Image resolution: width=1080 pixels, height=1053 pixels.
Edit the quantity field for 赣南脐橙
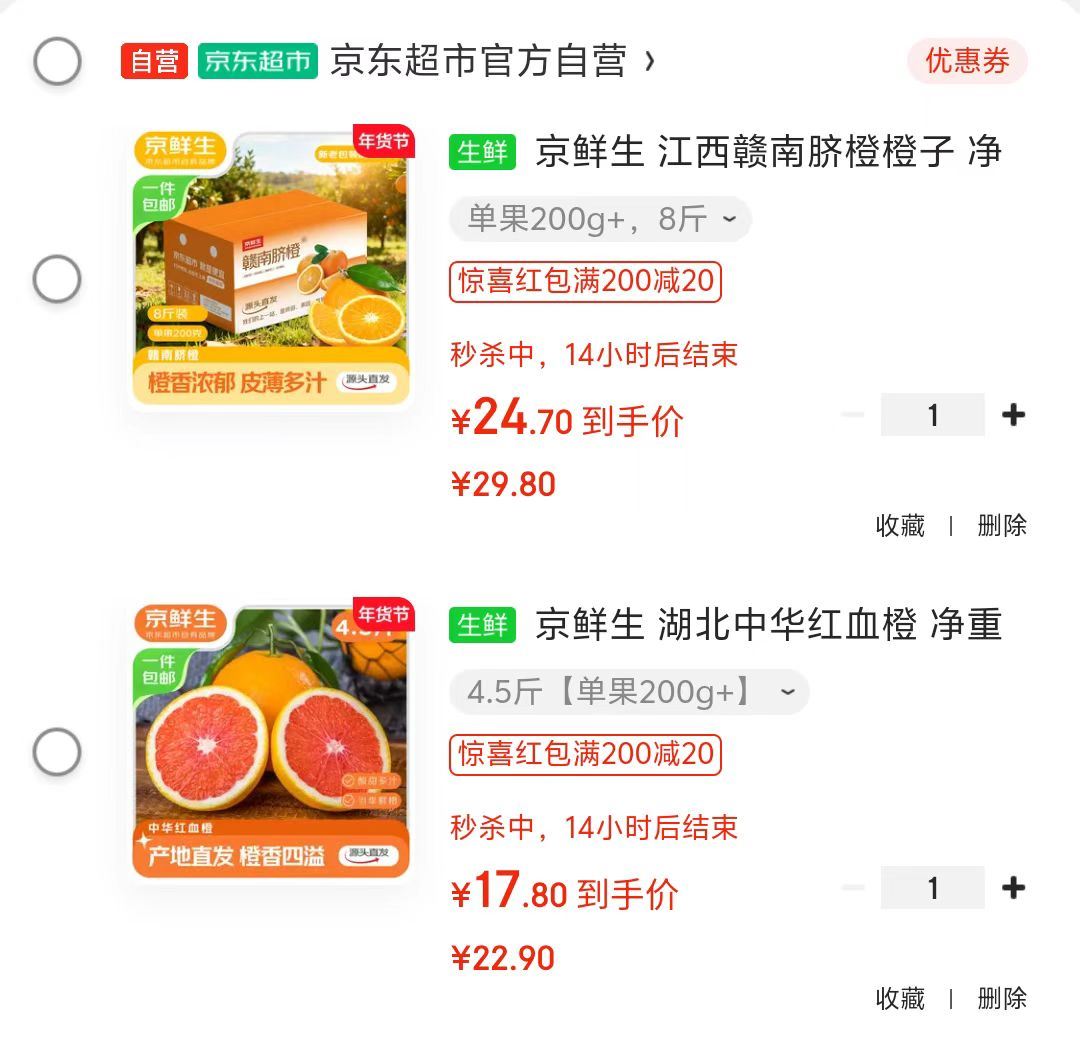point(932,415)
